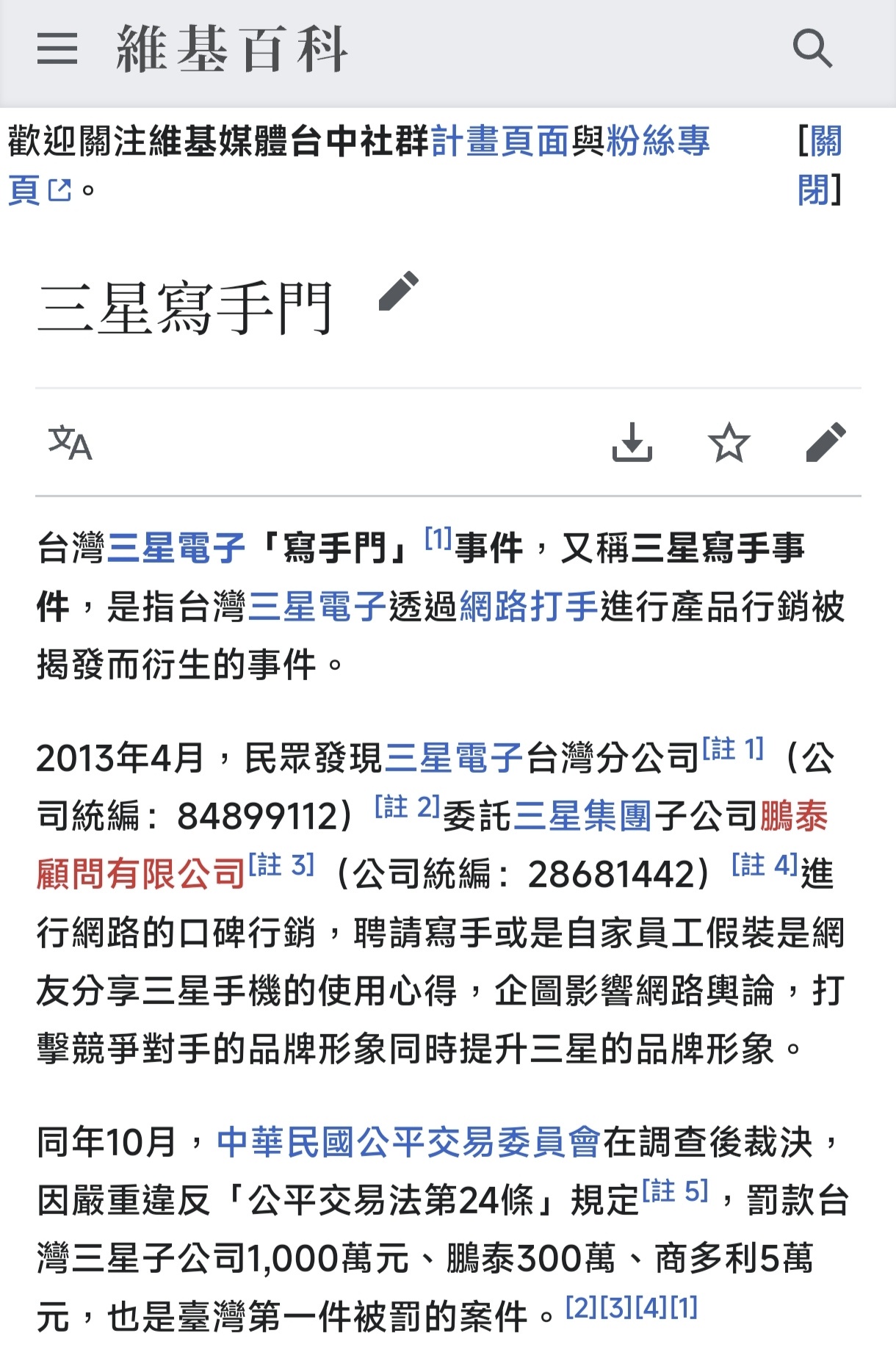Open citation [4] in the last paragraph
The width and height of the screenshot is (896, 1372).
click(651, 1307)
